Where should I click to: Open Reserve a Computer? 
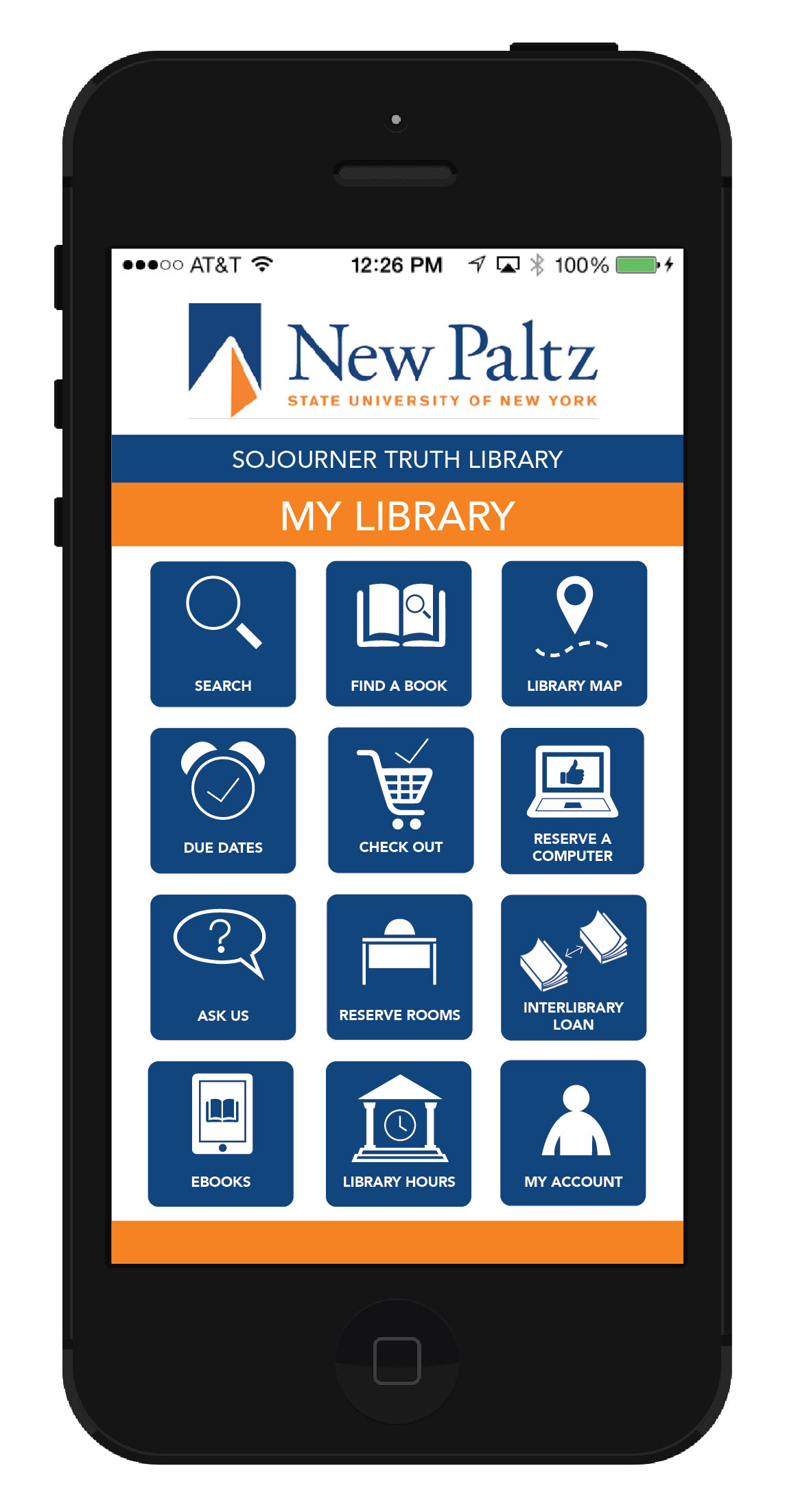[x=572, y=801]
